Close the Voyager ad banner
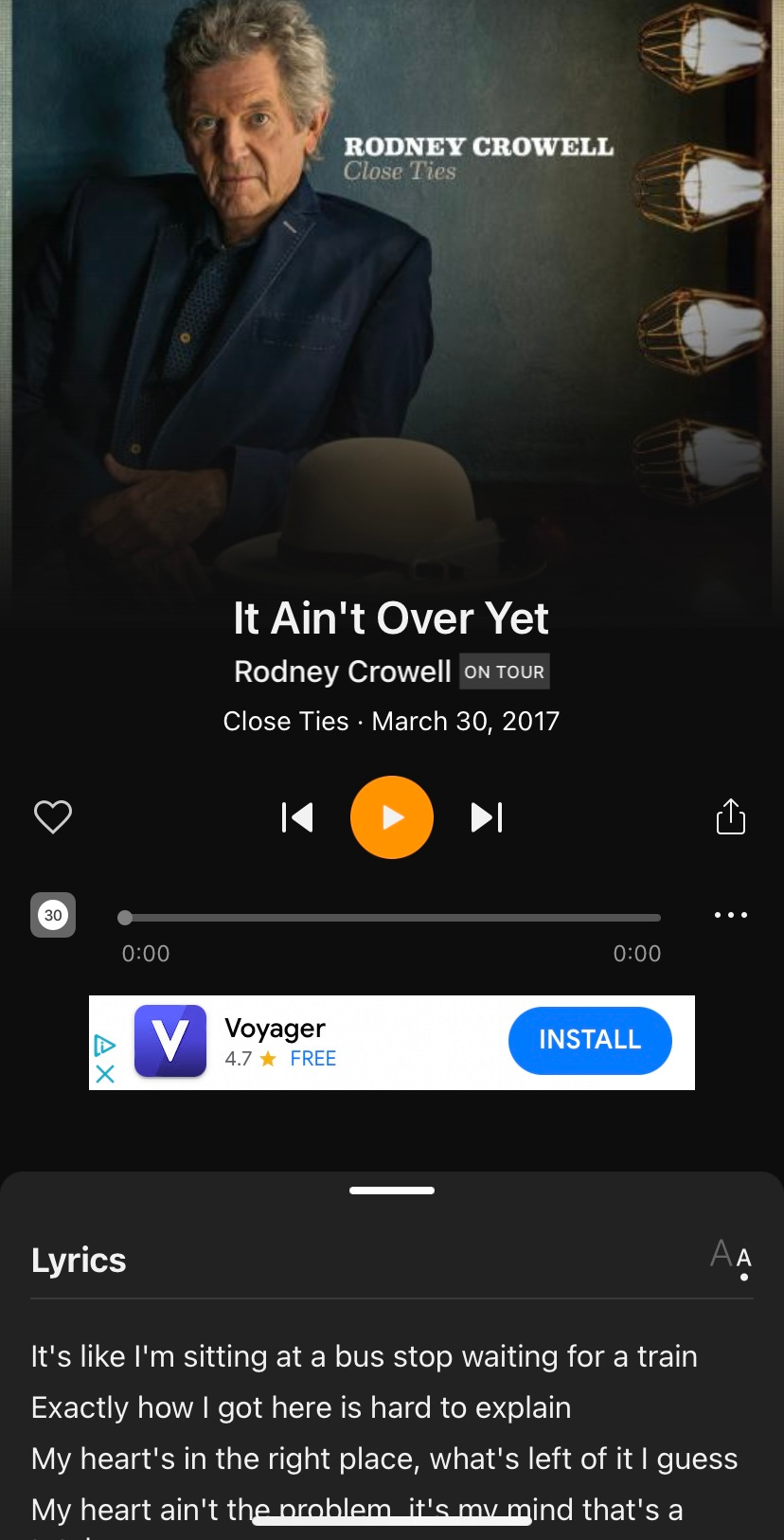Image resolution: width=784 pixels, height=1540 pixels. (105, 1074)
